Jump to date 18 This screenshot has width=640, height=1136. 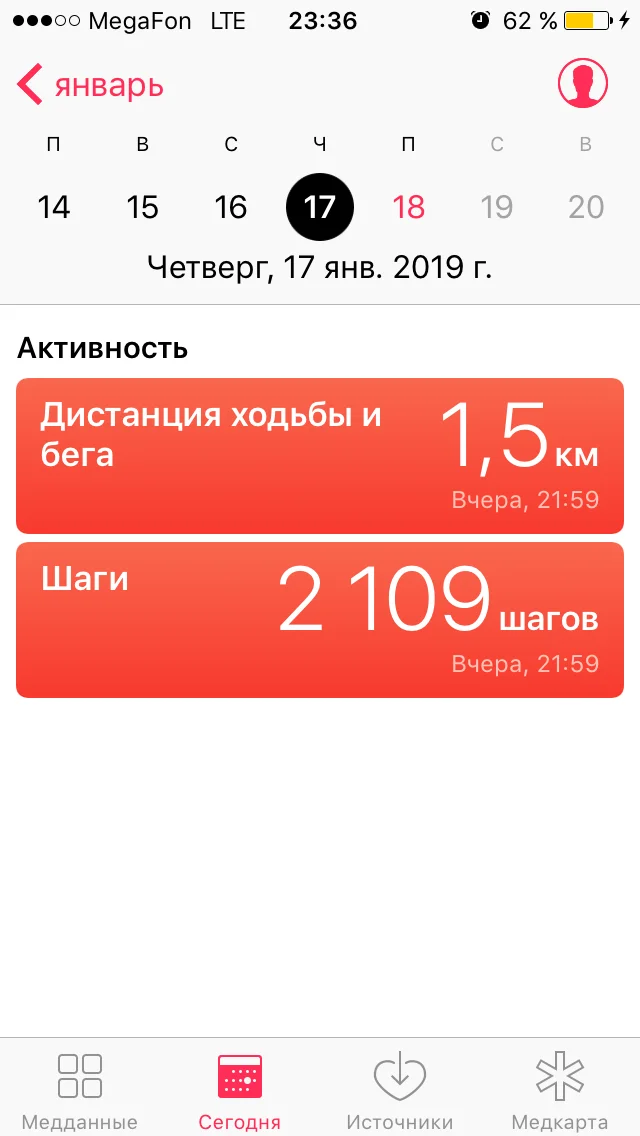click(x=408, y=207)
